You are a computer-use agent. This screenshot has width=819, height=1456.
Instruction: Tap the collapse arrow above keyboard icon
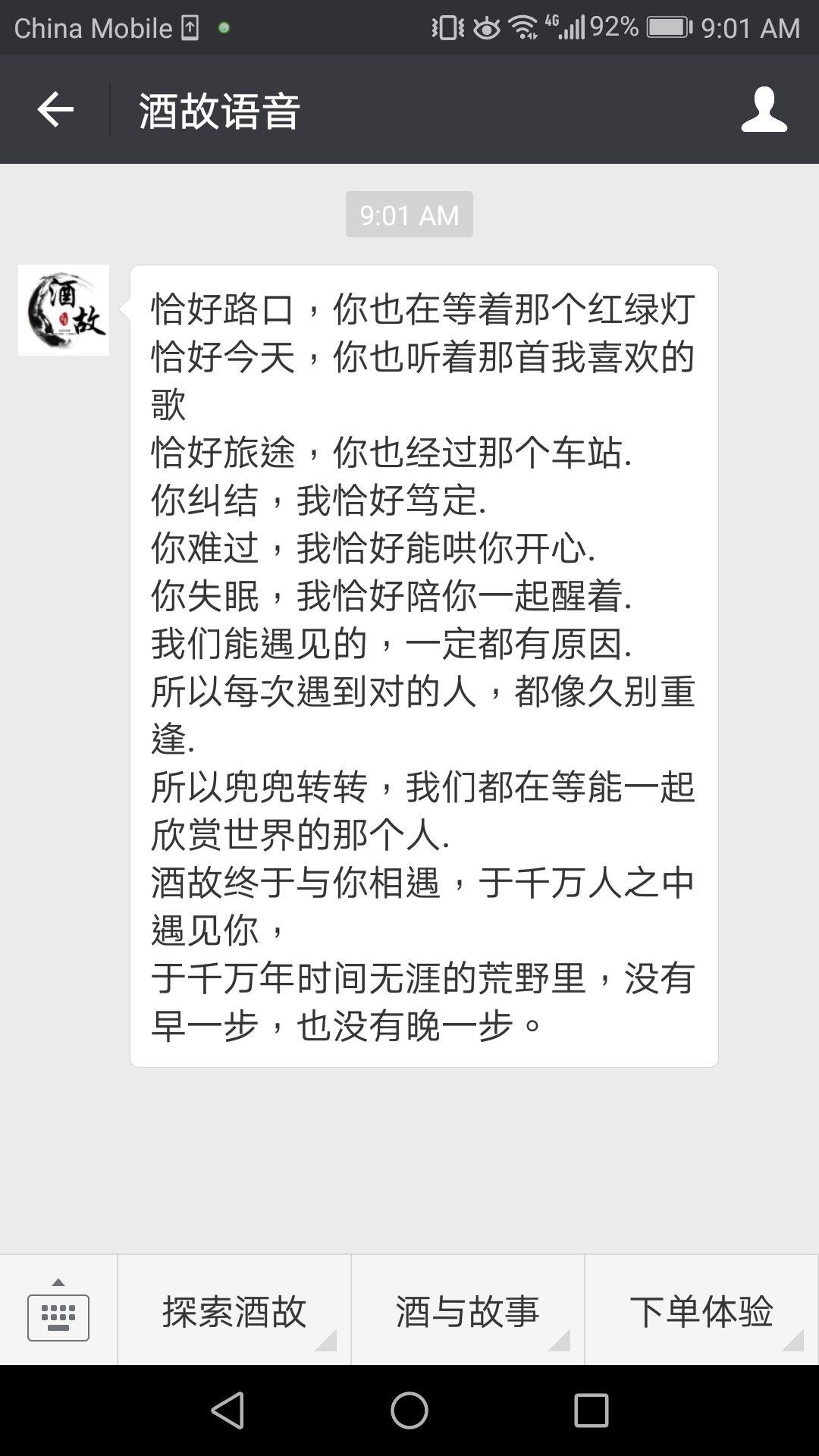click(x=58, y=1282)
